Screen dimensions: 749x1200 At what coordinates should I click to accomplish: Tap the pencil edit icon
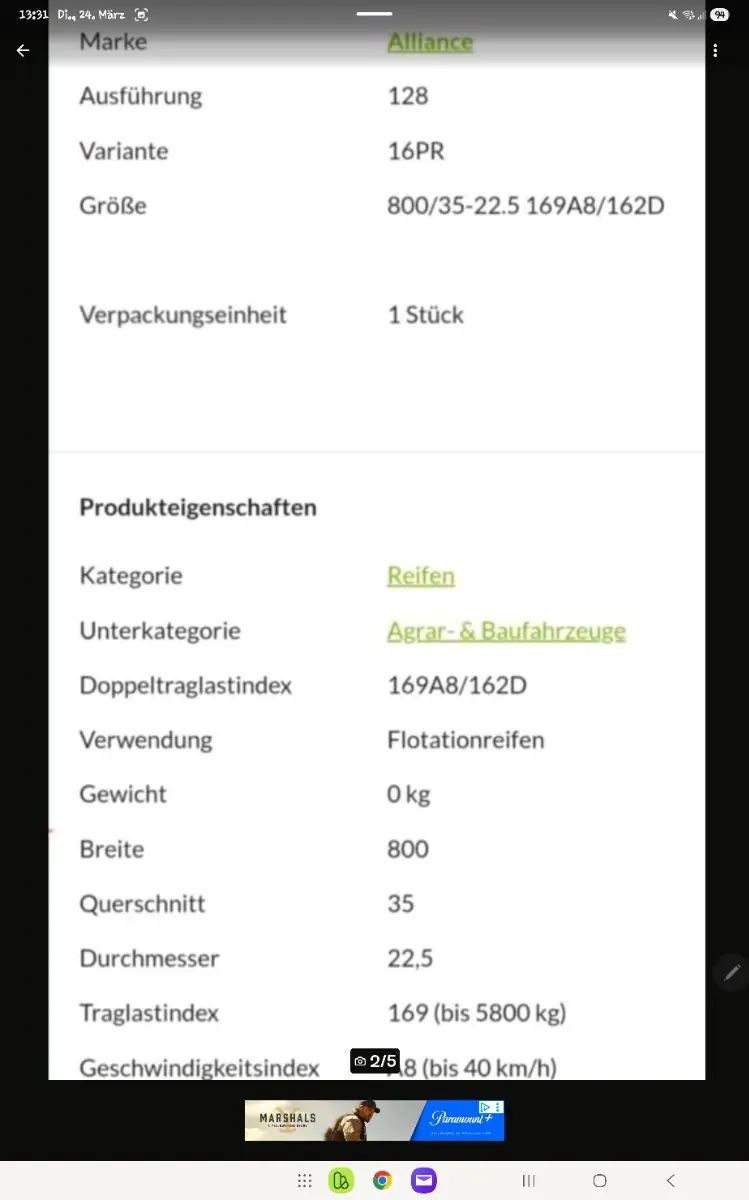tap(732, 972)
